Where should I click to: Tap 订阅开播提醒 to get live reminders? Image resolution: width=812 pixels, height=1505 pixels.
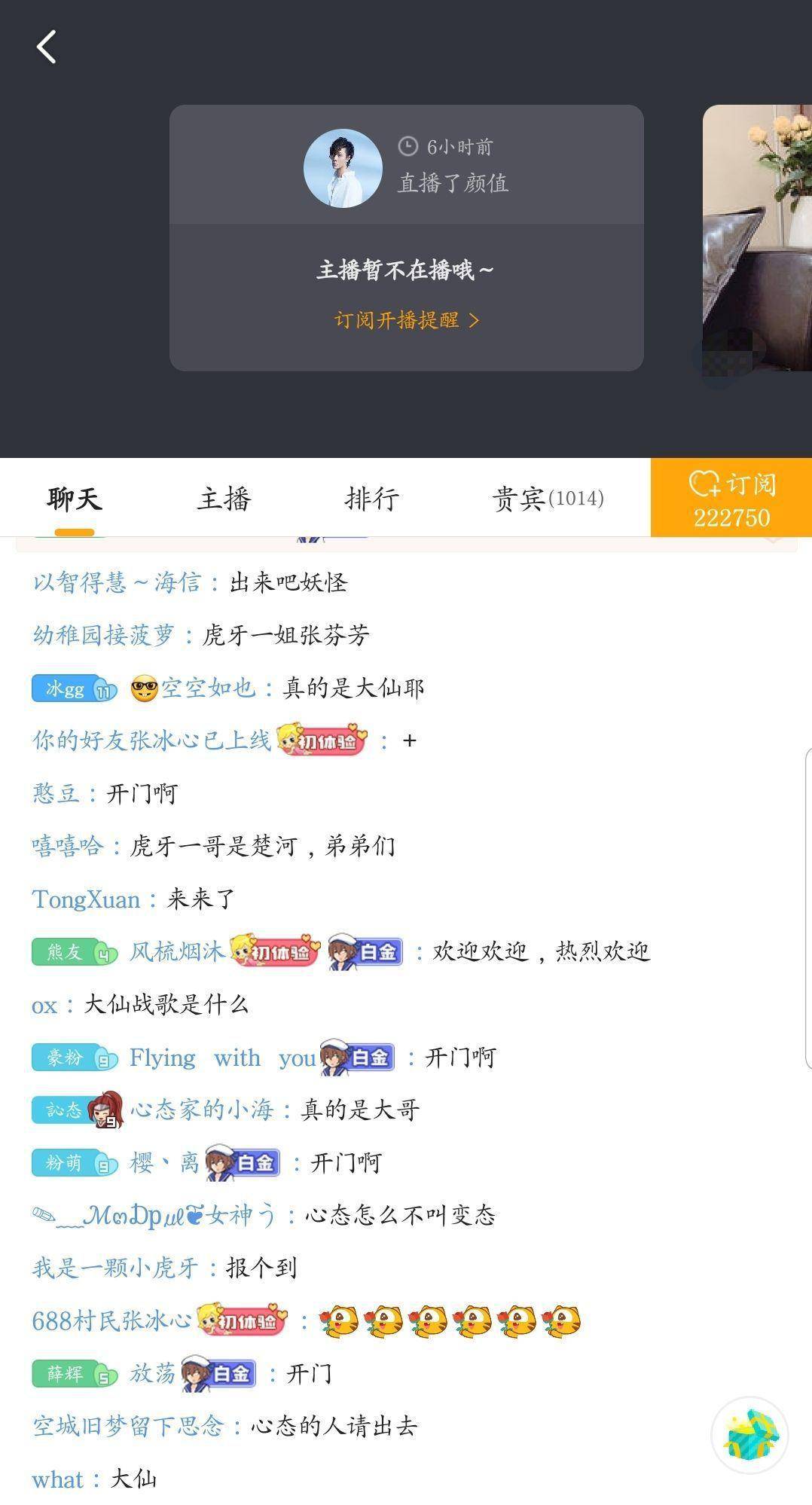click(x=407, y=320)
